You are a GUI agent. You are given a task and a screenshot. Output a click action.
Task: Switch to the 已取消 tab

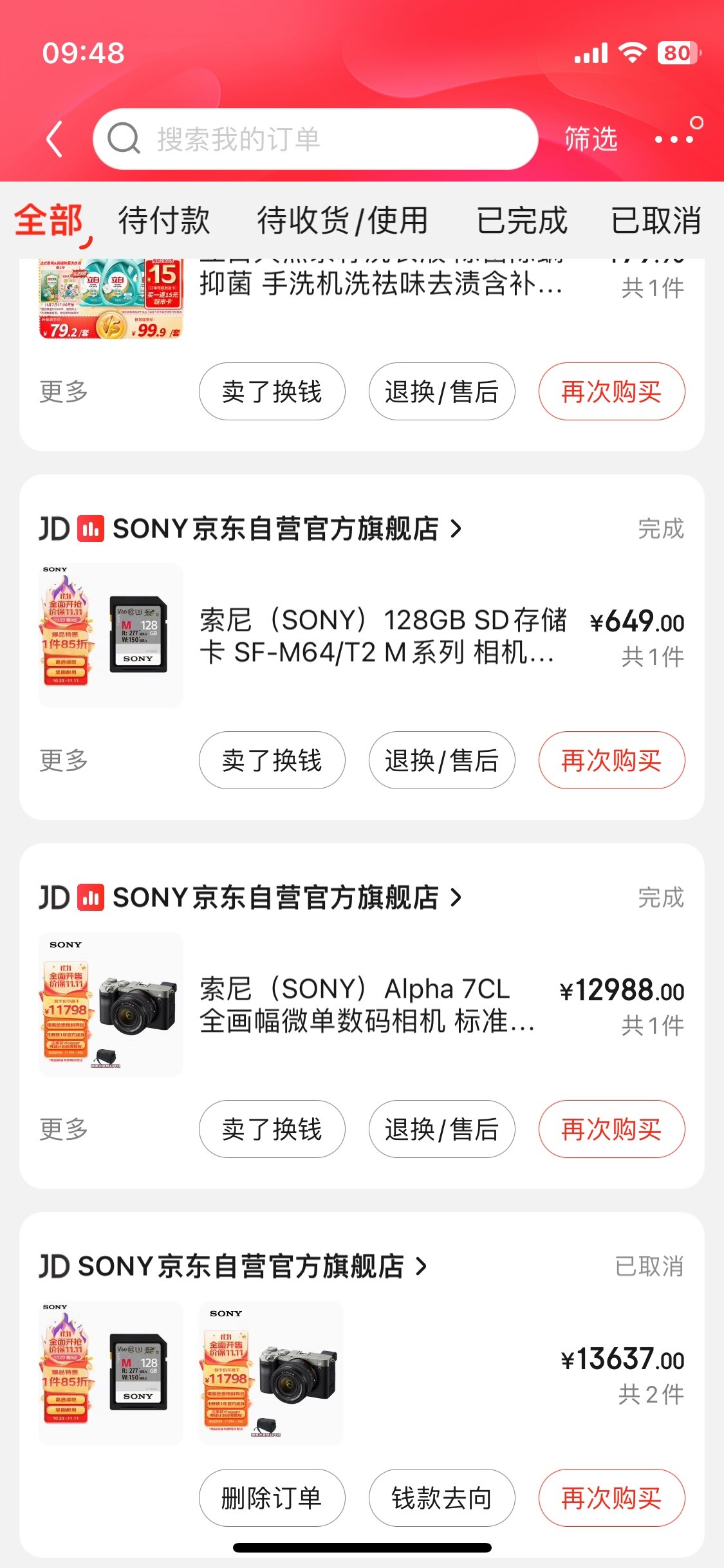655,221
